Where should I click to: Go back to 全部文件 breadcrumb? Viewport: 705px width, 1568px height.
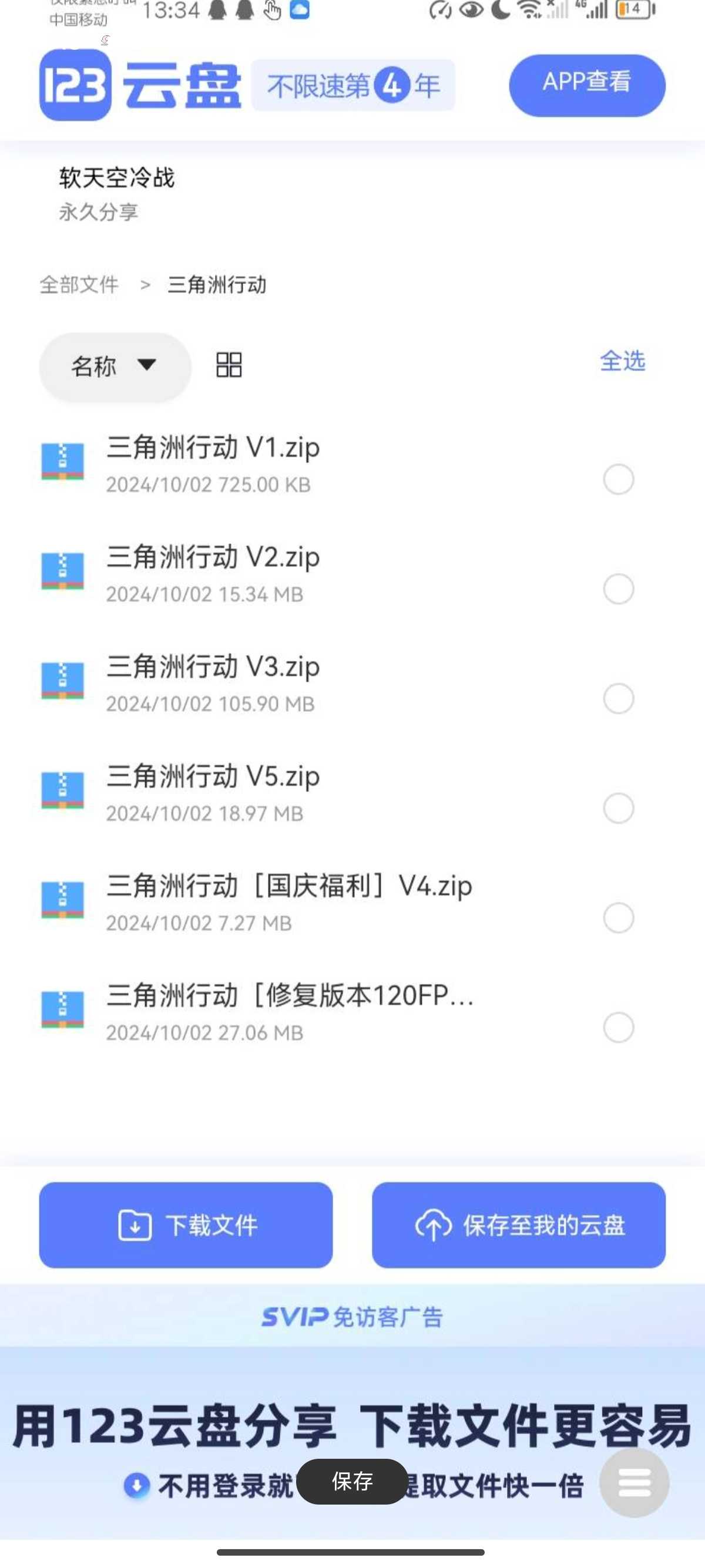(x=79, y=284)
